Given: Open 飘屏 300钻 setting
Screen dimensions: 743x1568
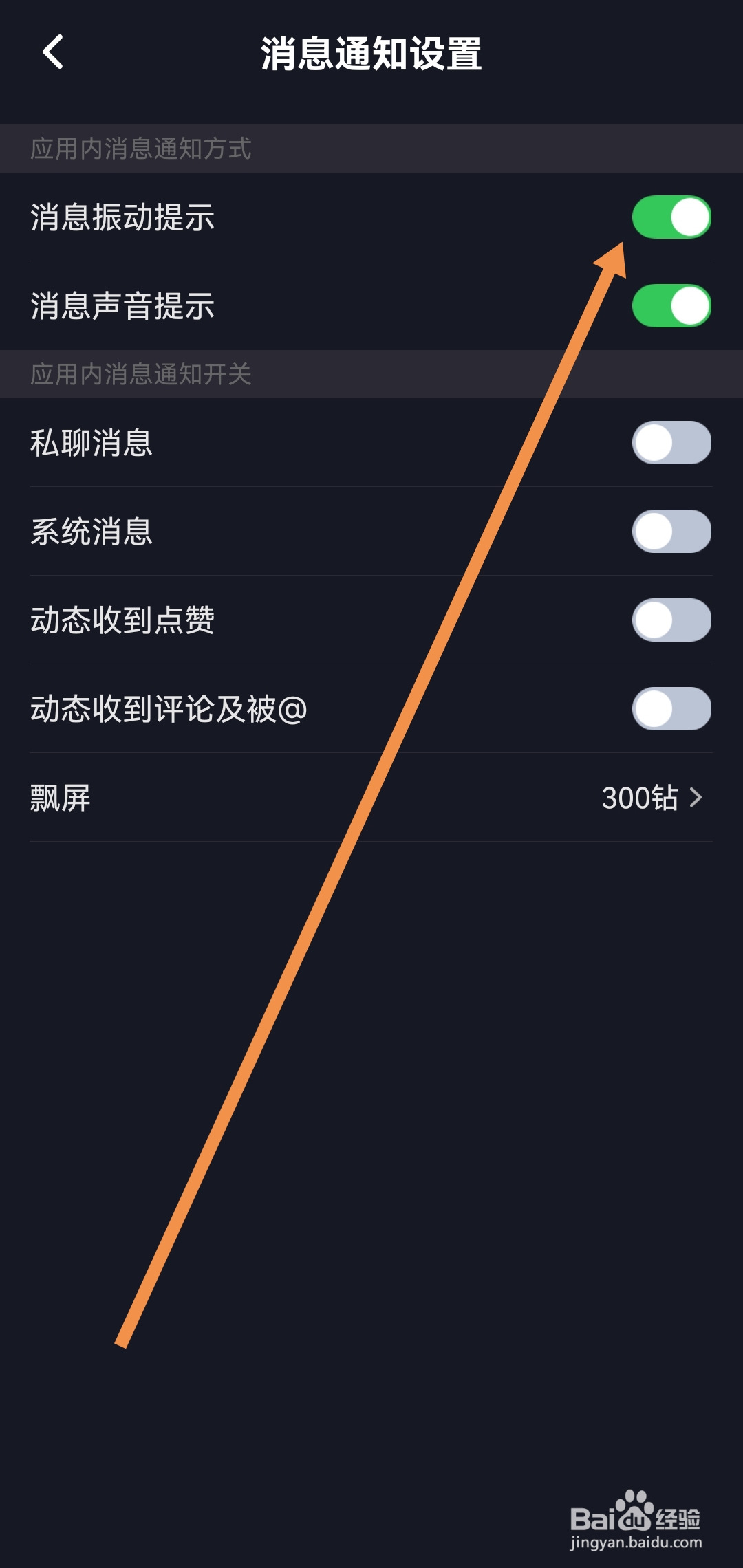Looking at the screenshot, I should click(651, 798).
